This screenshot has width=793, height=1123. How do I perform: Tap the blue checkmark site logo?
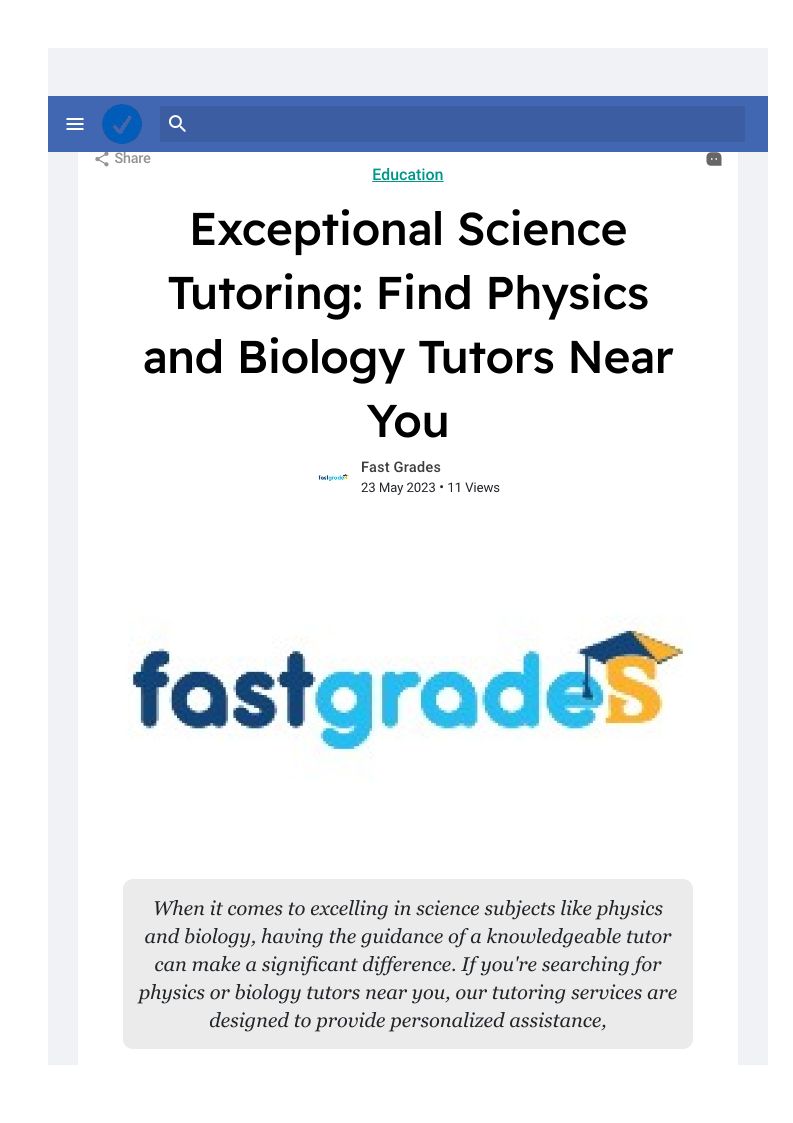coord(122,124)
